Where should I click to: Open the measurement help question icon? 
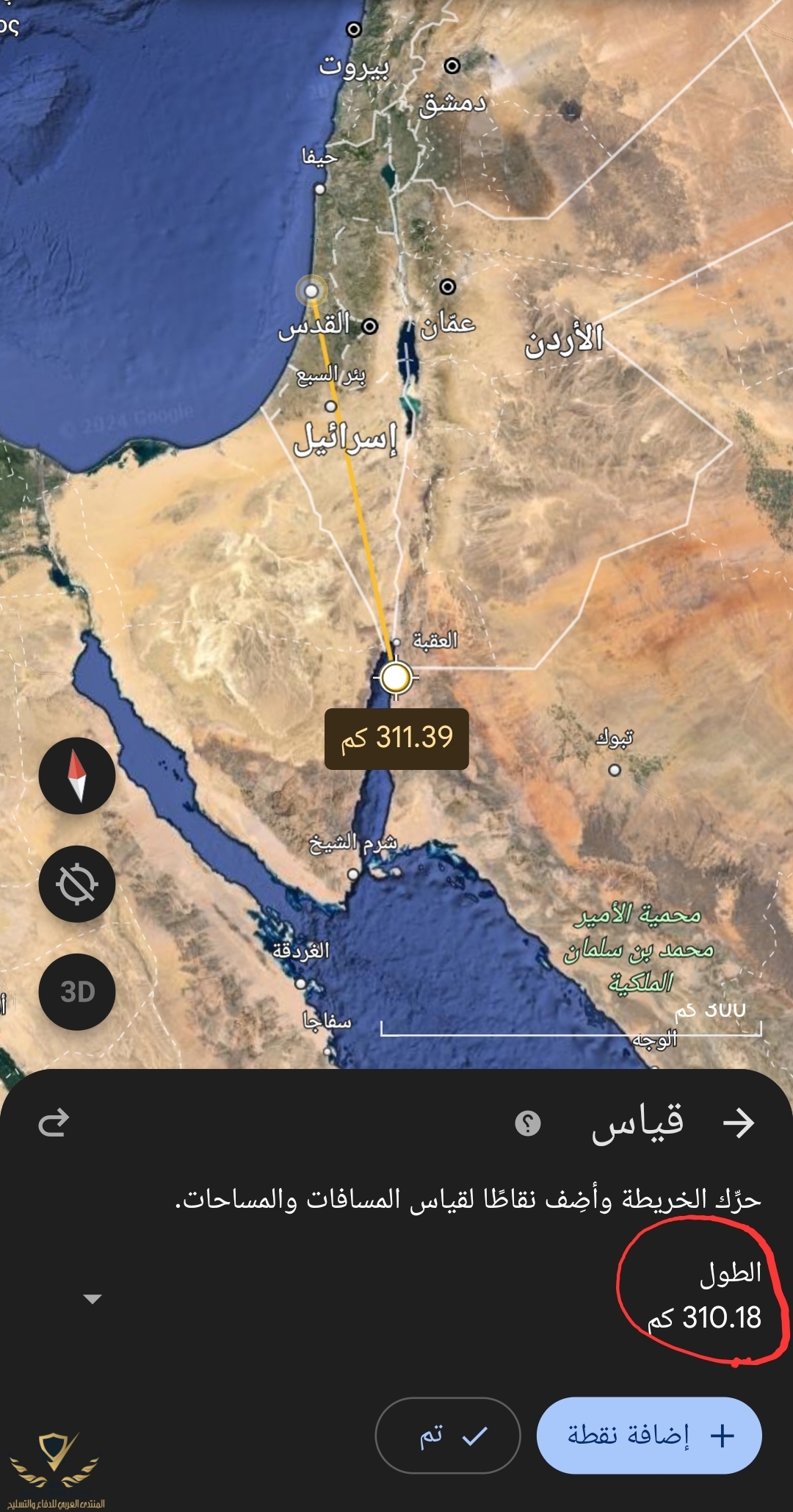528,1123
